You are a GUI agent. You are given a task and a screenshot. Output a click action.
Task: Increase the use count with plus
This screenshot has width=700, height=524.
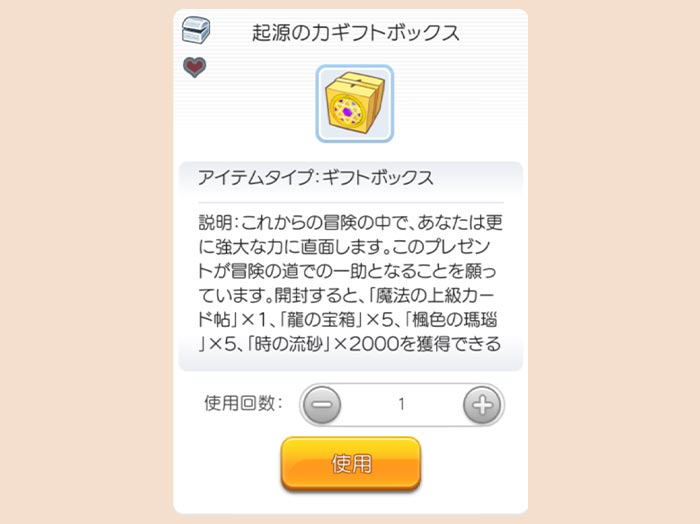(x=481, y=404)
